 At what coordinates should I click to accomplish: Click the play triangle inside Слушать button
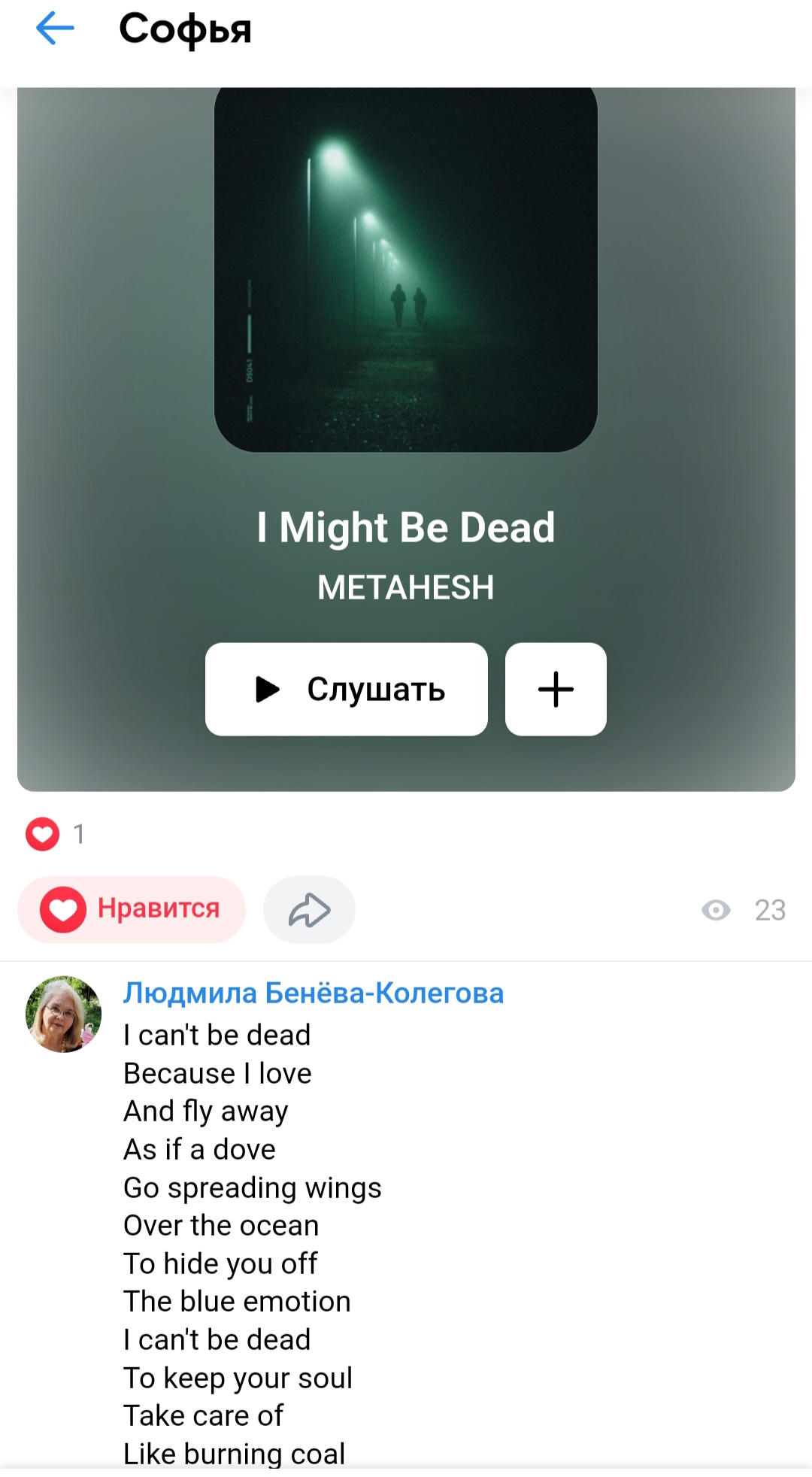click(267, 690)
